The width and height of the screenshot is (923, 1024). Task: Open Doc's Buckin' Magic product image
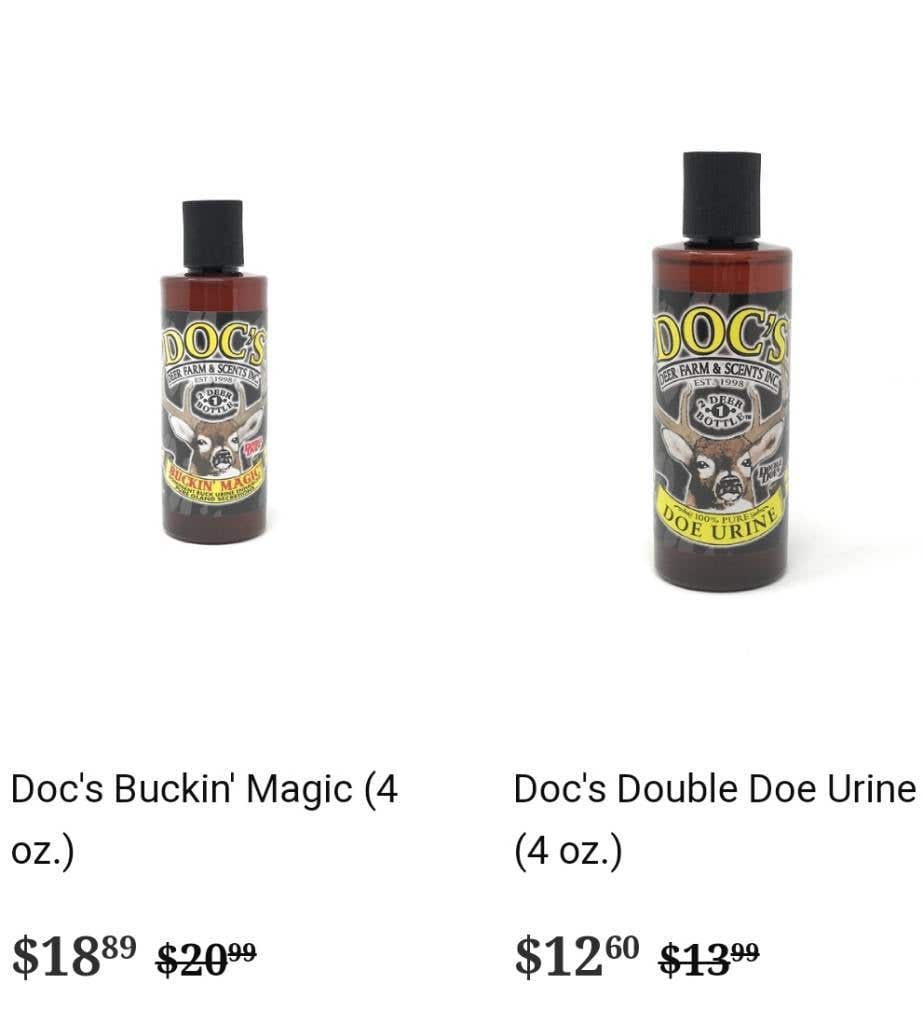pos(212,372)
